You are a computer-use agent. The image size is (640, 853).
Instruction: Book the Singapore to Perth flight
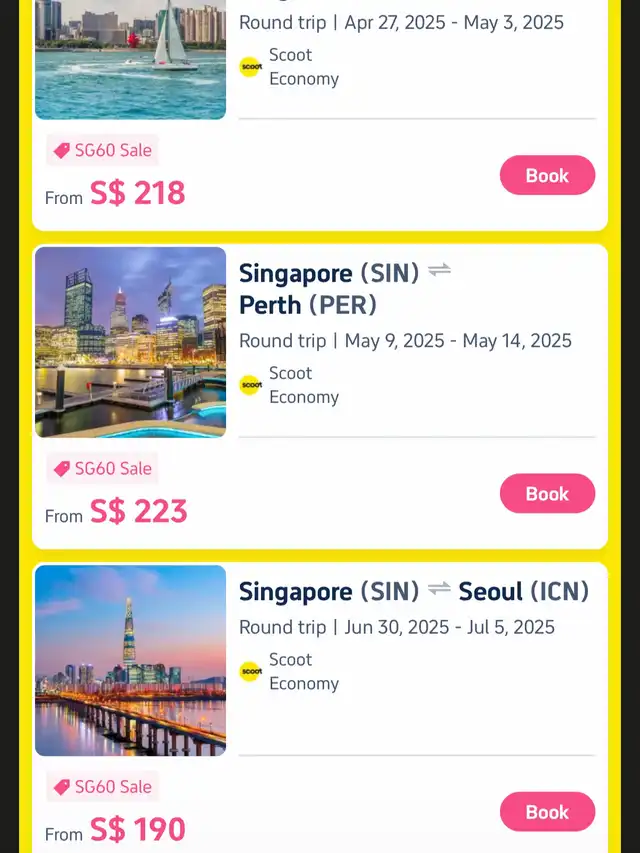click(547, 494)
